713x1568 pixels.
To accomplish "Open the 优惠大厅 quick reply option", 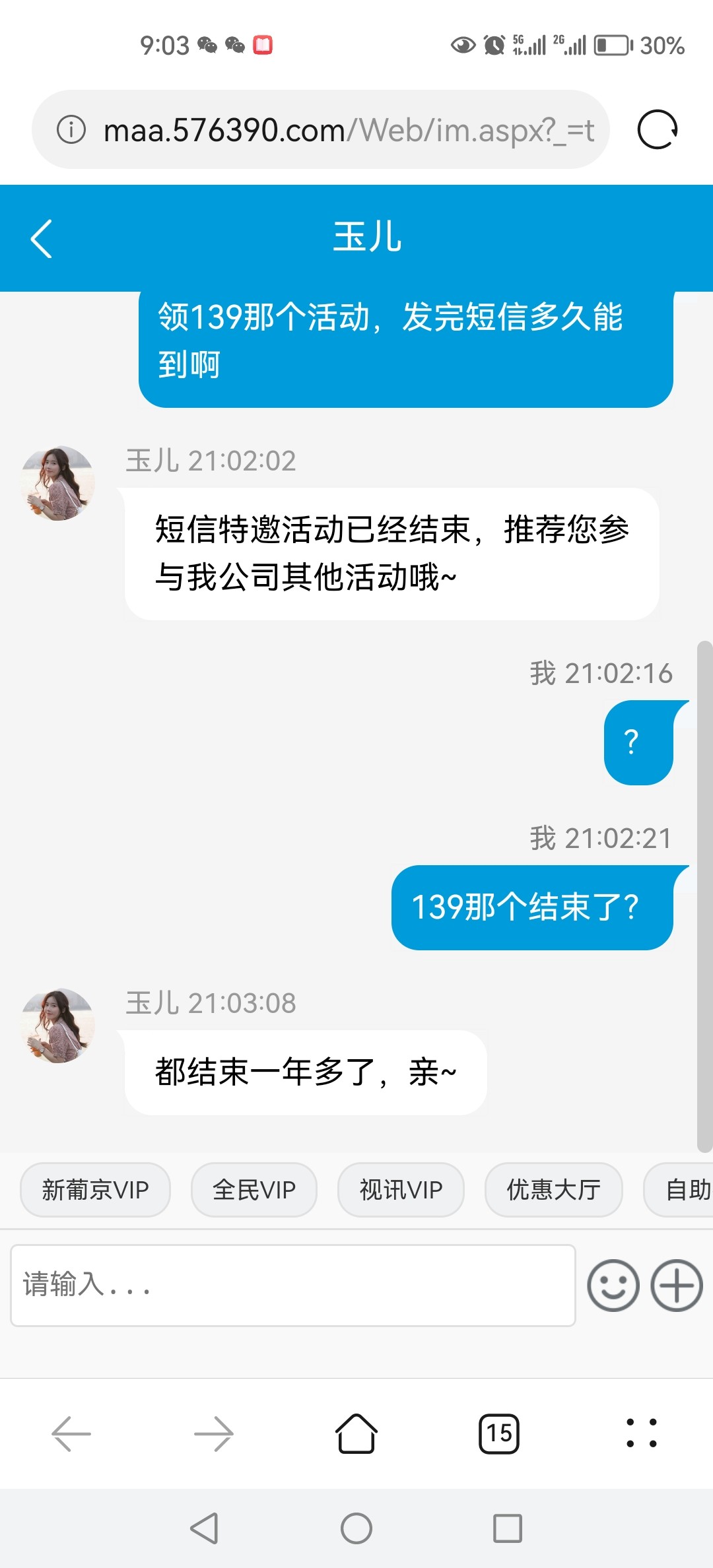I will click(553, 1190).
